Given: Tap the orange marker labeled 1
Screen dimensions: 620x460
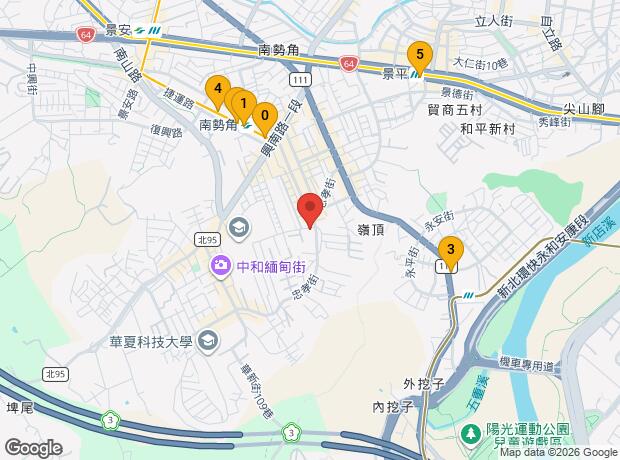Looking at the screenshot, I should coord(244,107).
